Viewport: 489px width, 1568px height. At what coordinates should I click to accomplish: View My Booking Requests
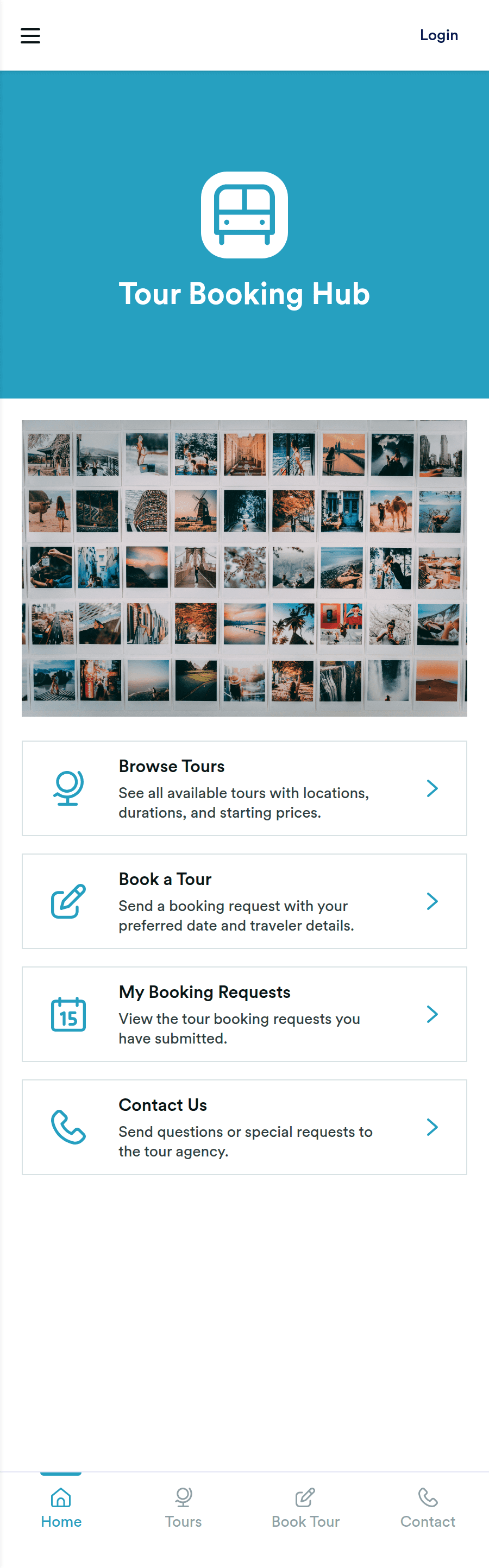244,1014
